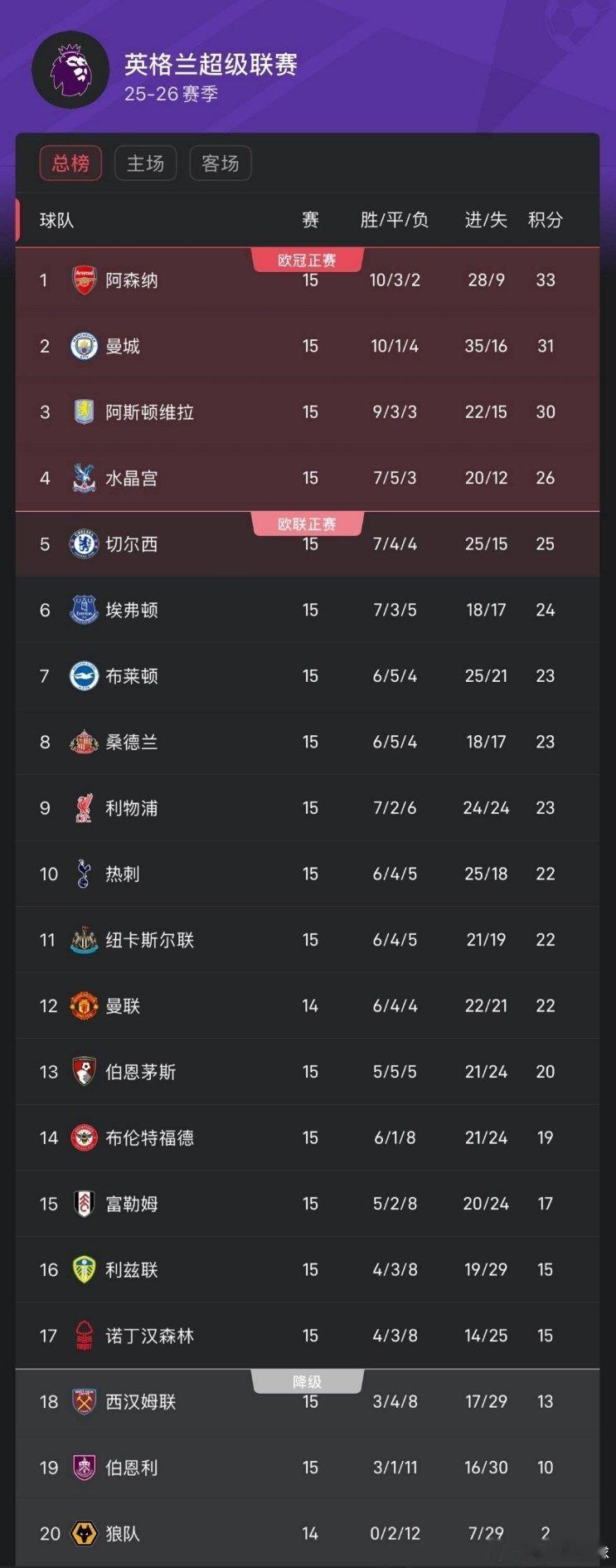Select the Arsenal club crest
Screen dimensions: 616x1568
(x=84, y=280)
